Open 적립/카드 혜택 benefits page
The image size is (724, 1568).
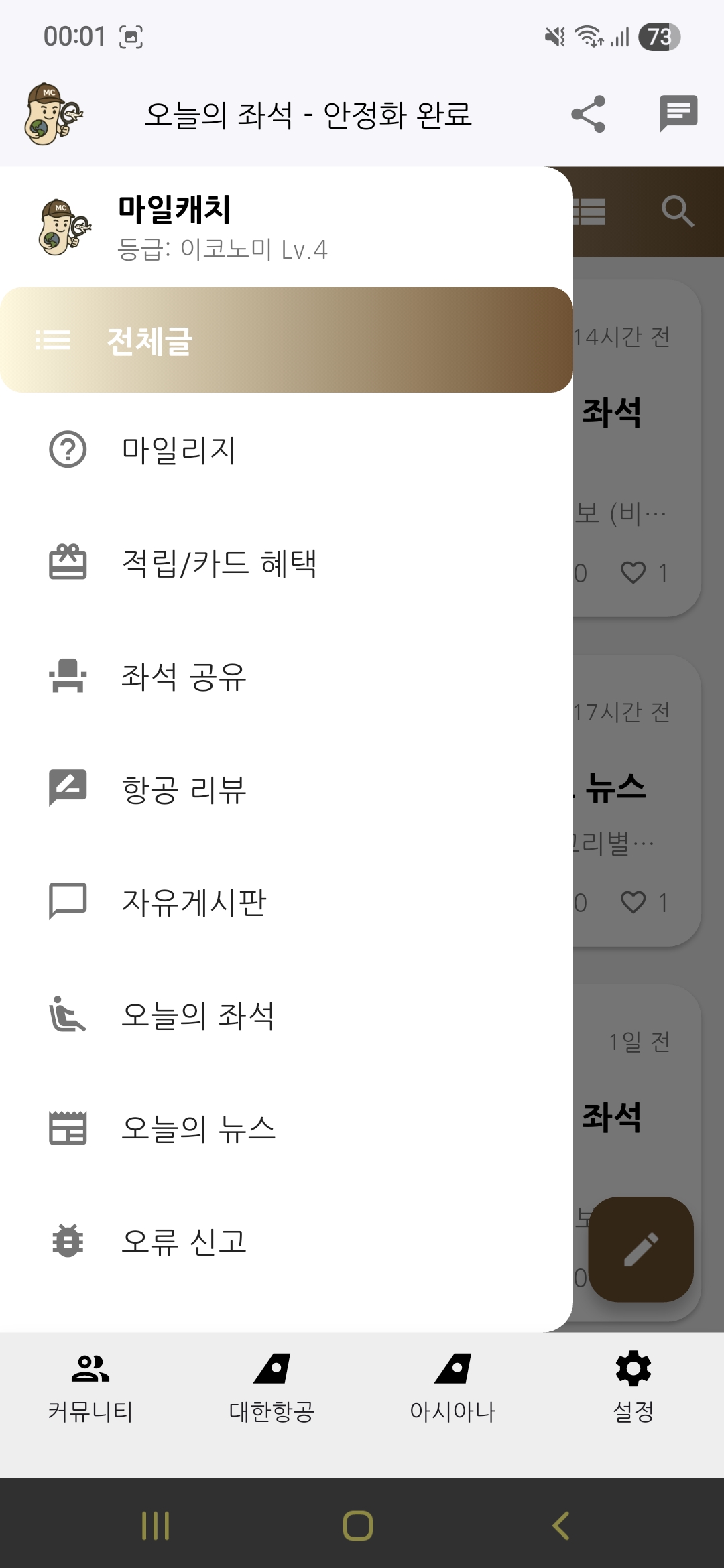click(221, 564)
